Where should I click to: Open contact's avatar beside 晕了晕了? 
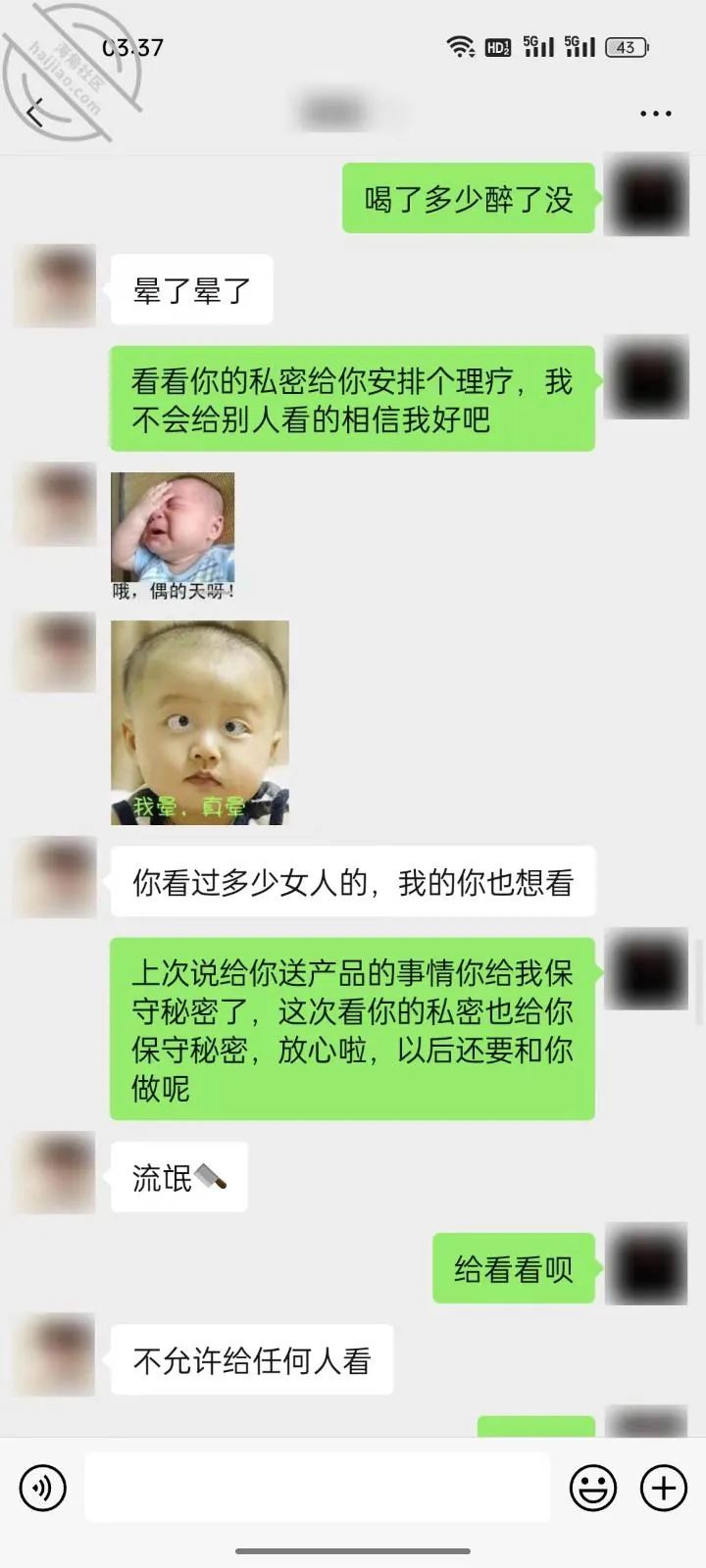point(55,285)
